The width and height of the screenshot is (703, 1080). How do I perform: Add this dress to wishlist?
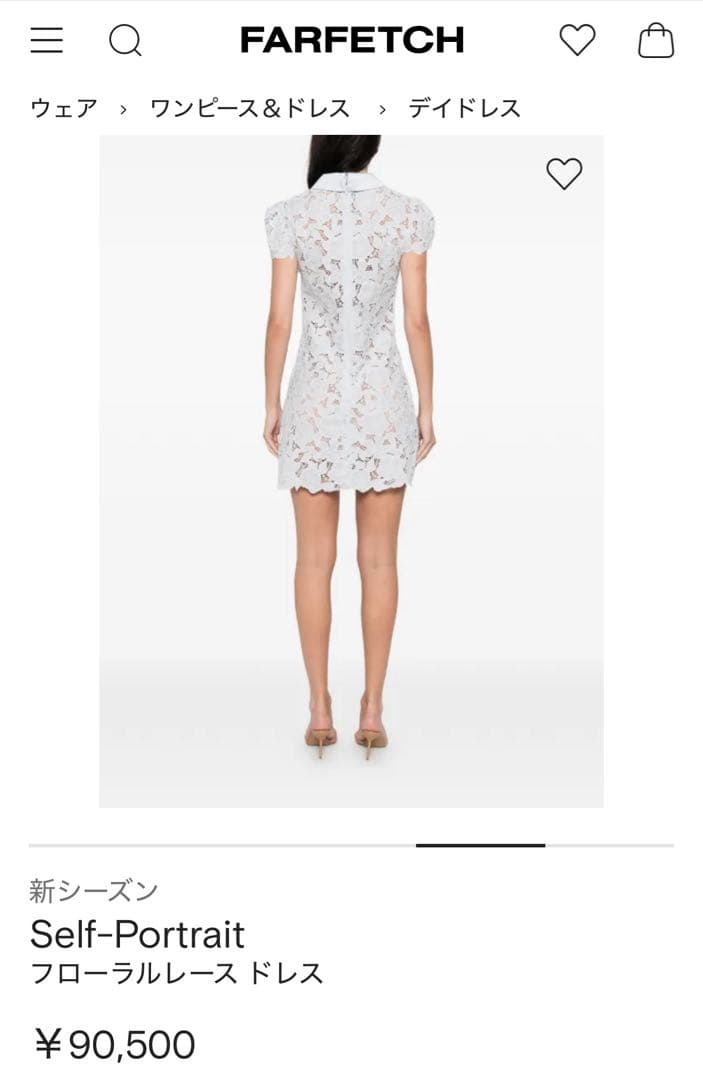(x=564, y=174)
